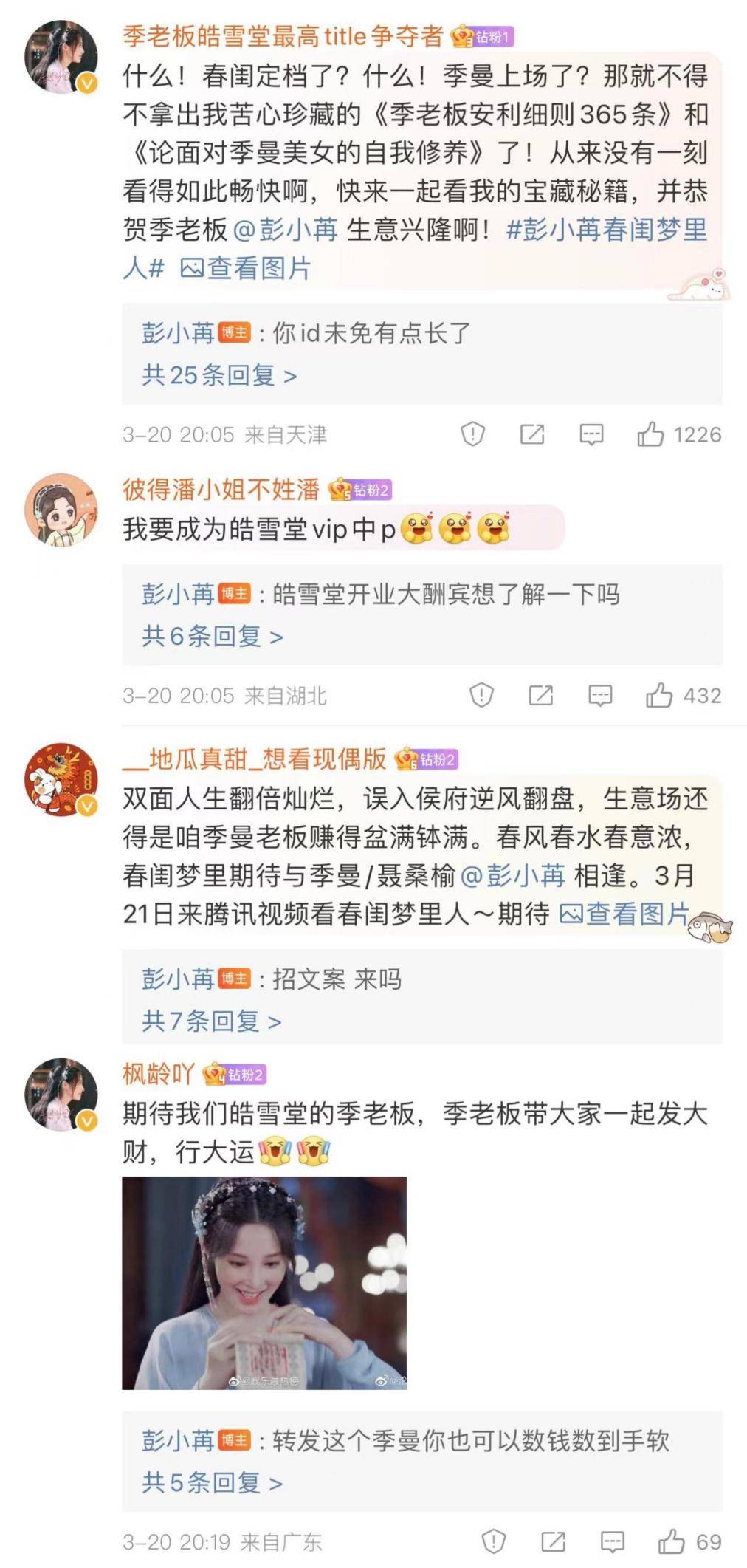Expand the 共5条回复 replies
Viewport: 747px width, 1568px height.
pos(213,1482)
